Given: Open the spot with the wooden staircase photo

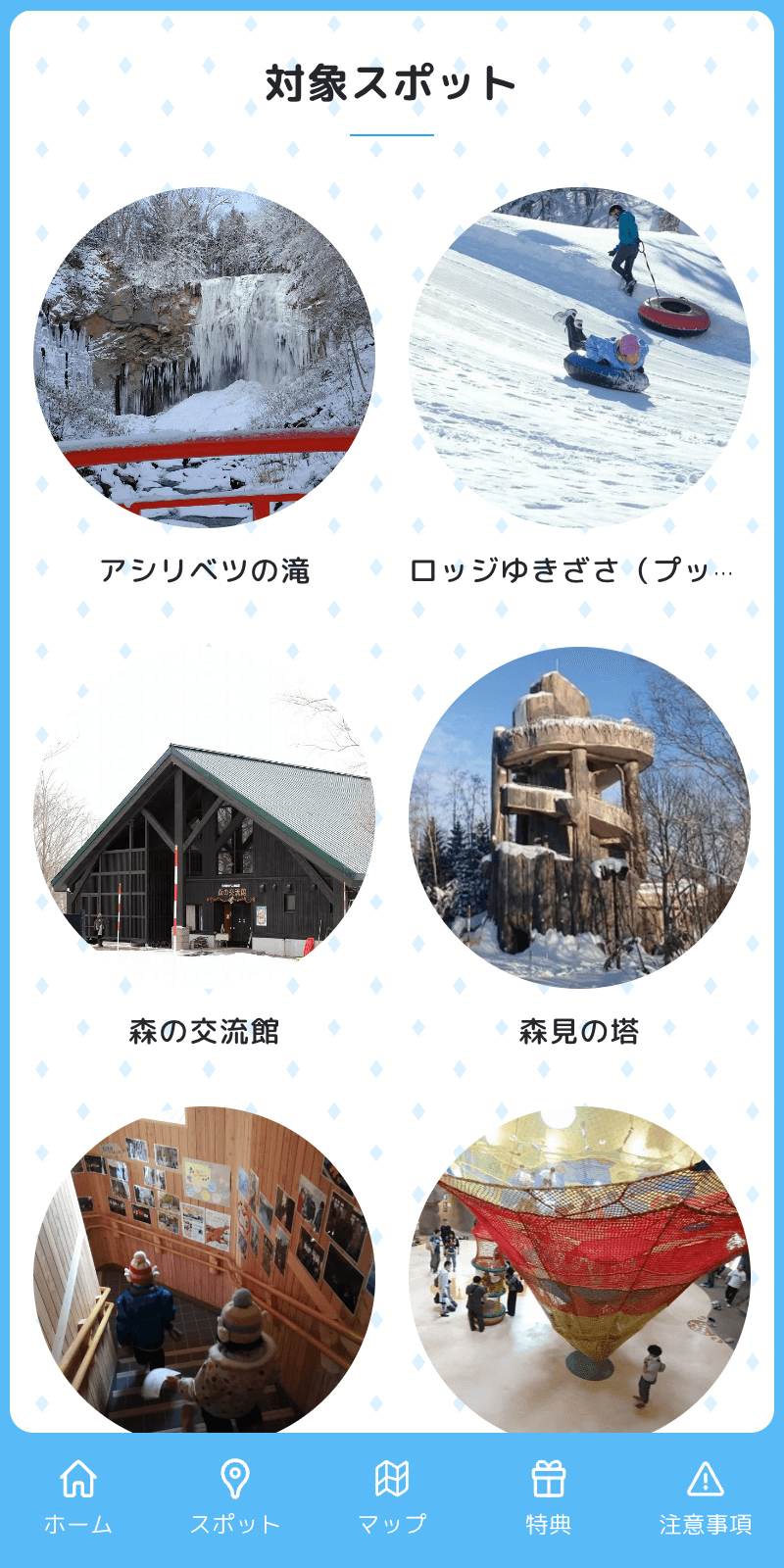Looking at the screenshot, I should click(x=204, y=1269).
